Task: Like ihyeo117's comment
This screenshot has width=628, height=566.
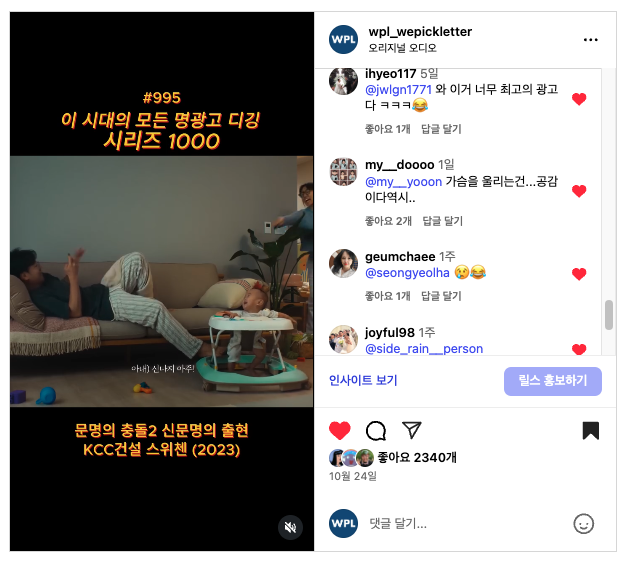Action: coord(579,99)
